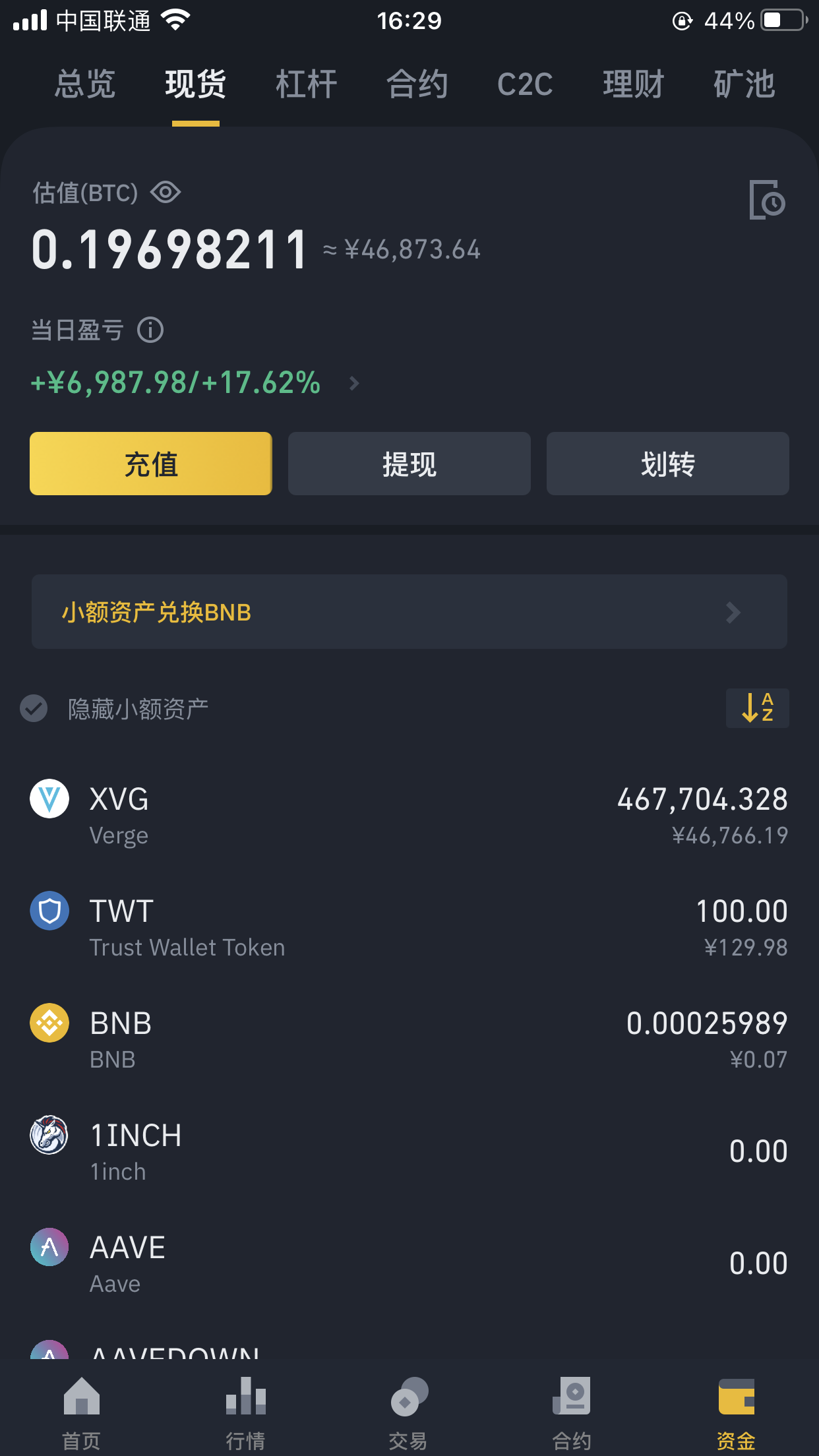Viewport: 819px width, 1456px height.
Task: Expand daily profit details via chevron
Action: pyautogui.click(x=353, y=383)
